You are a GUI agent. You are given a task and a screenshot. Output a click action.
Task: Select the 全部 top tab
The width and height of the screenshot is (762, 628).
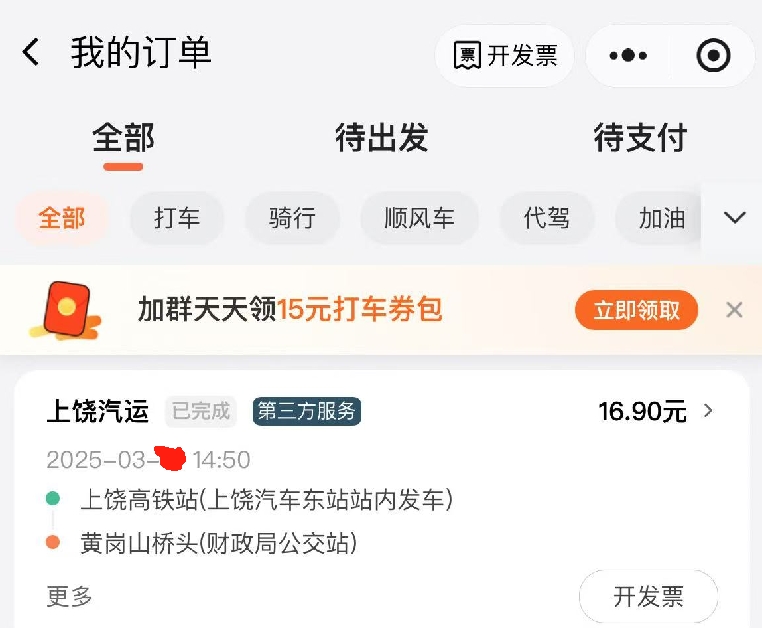(123, 138)
